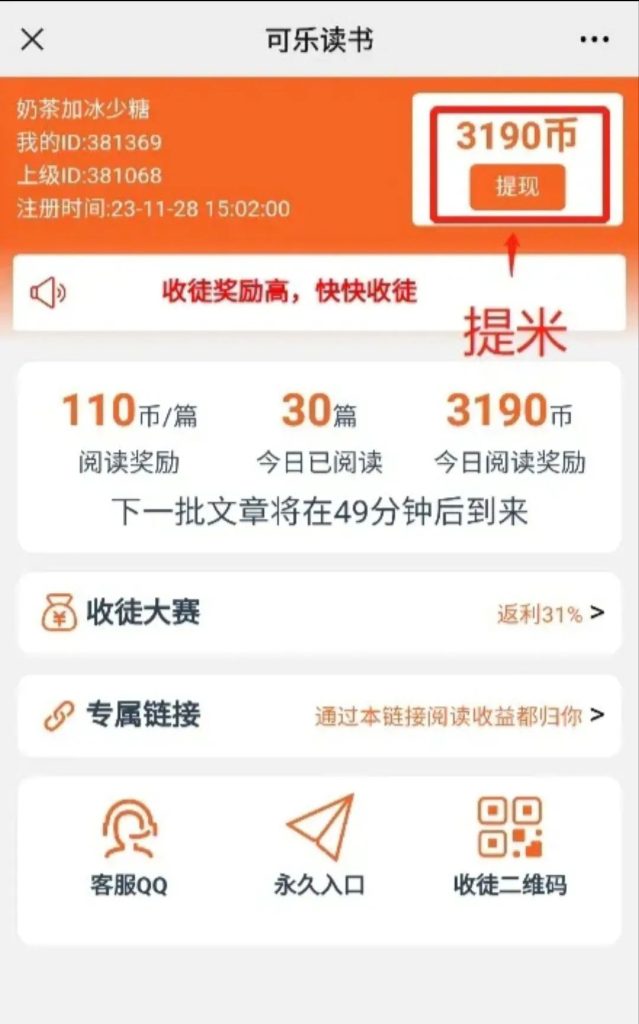Open the 收徒大赛 row

(320, 613)
